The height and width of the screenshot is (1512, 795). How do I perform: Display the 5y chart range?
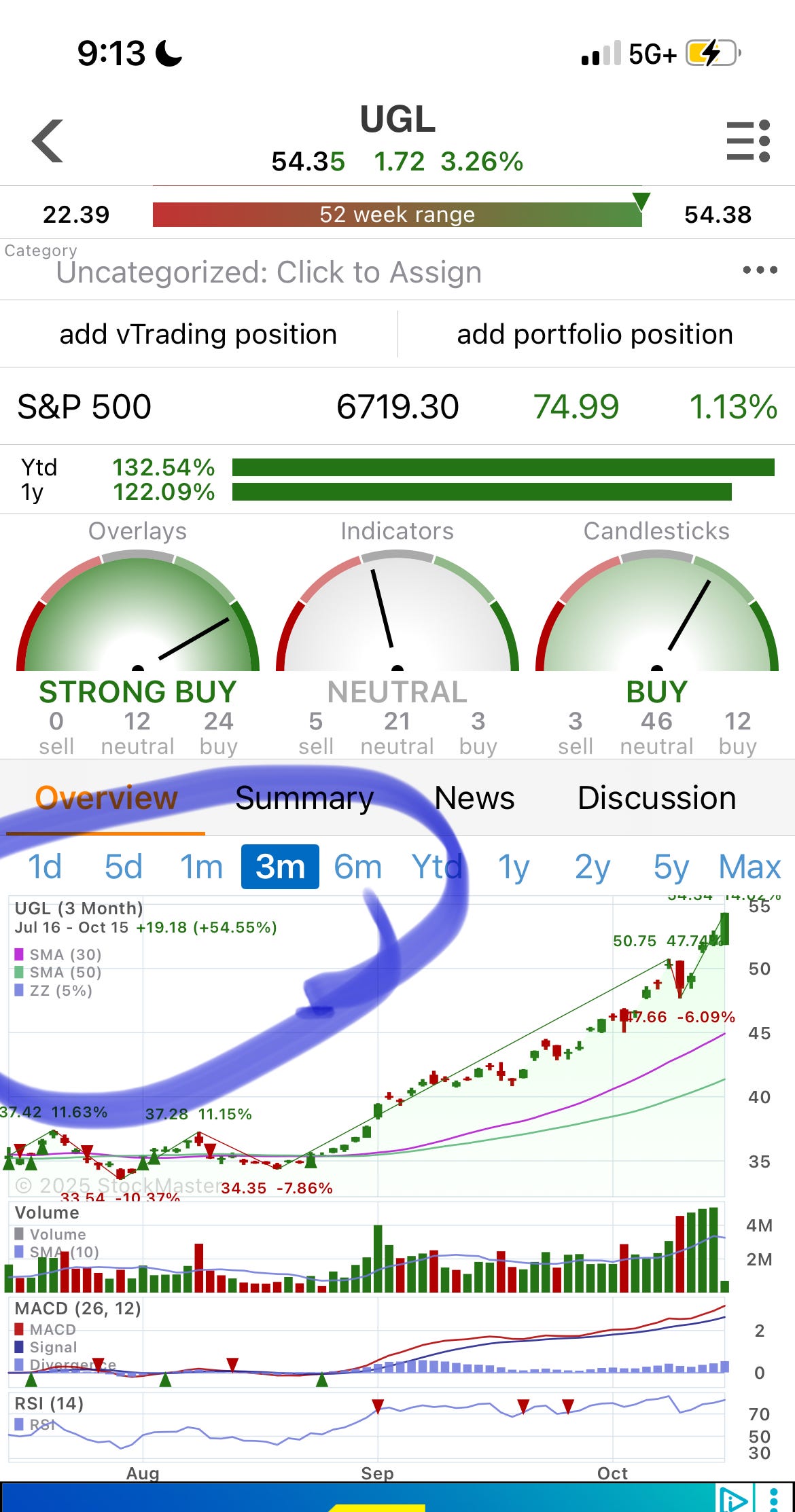[671, 867]
